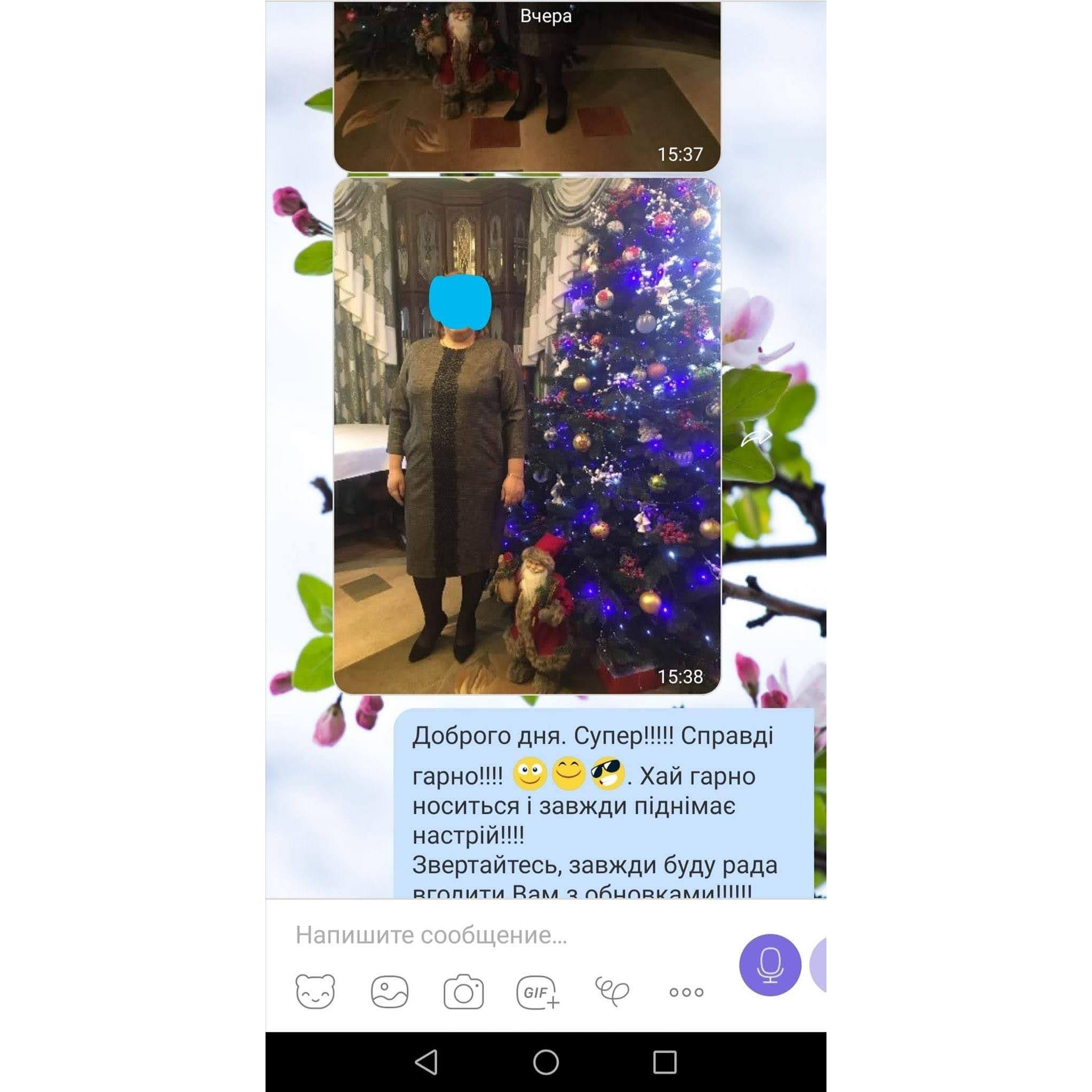Forward the Christmas tree photo

(756, 436)
